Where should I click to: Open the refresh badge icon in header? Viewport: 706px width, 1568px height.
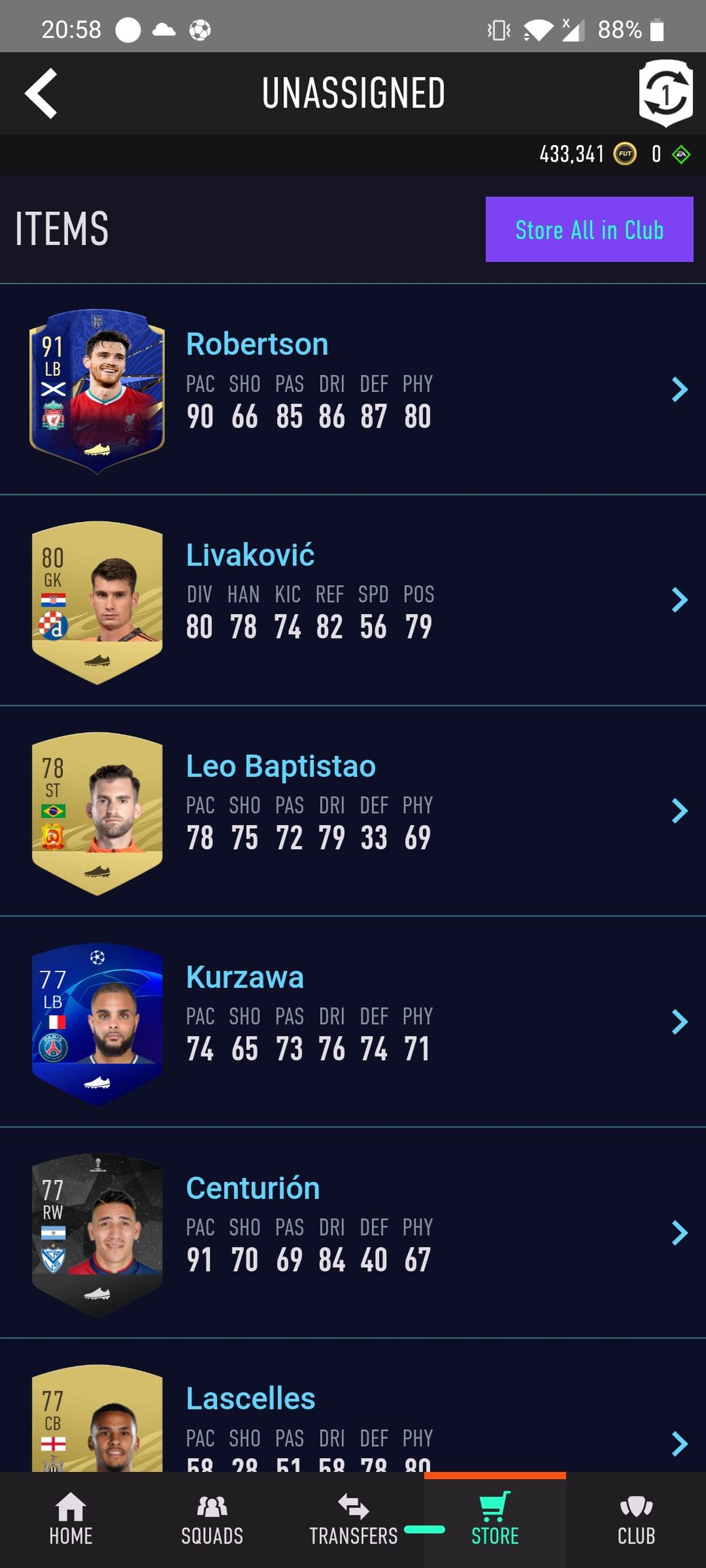pos(665,93)
